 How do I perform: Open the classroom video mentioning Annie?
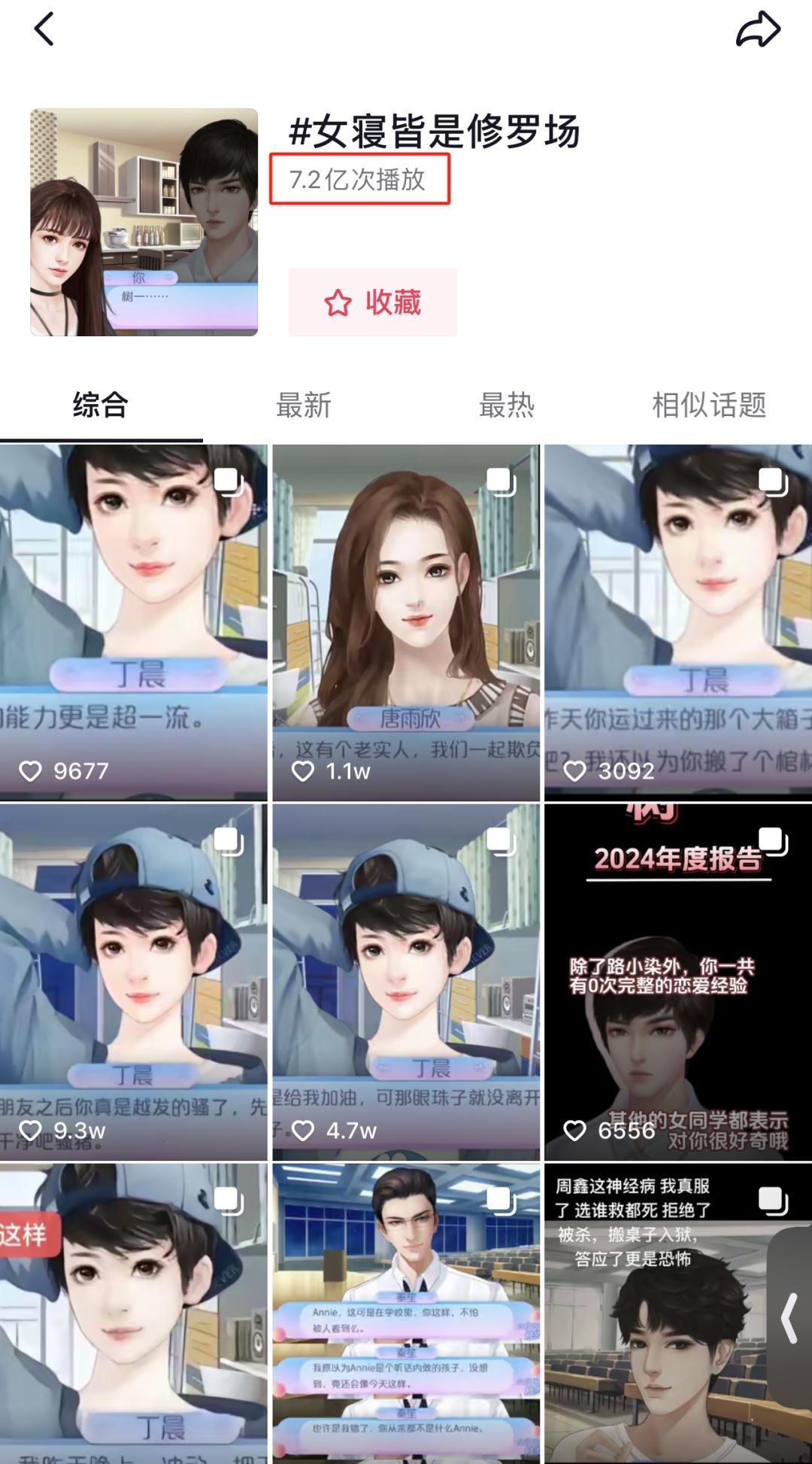click(406, 1313)
